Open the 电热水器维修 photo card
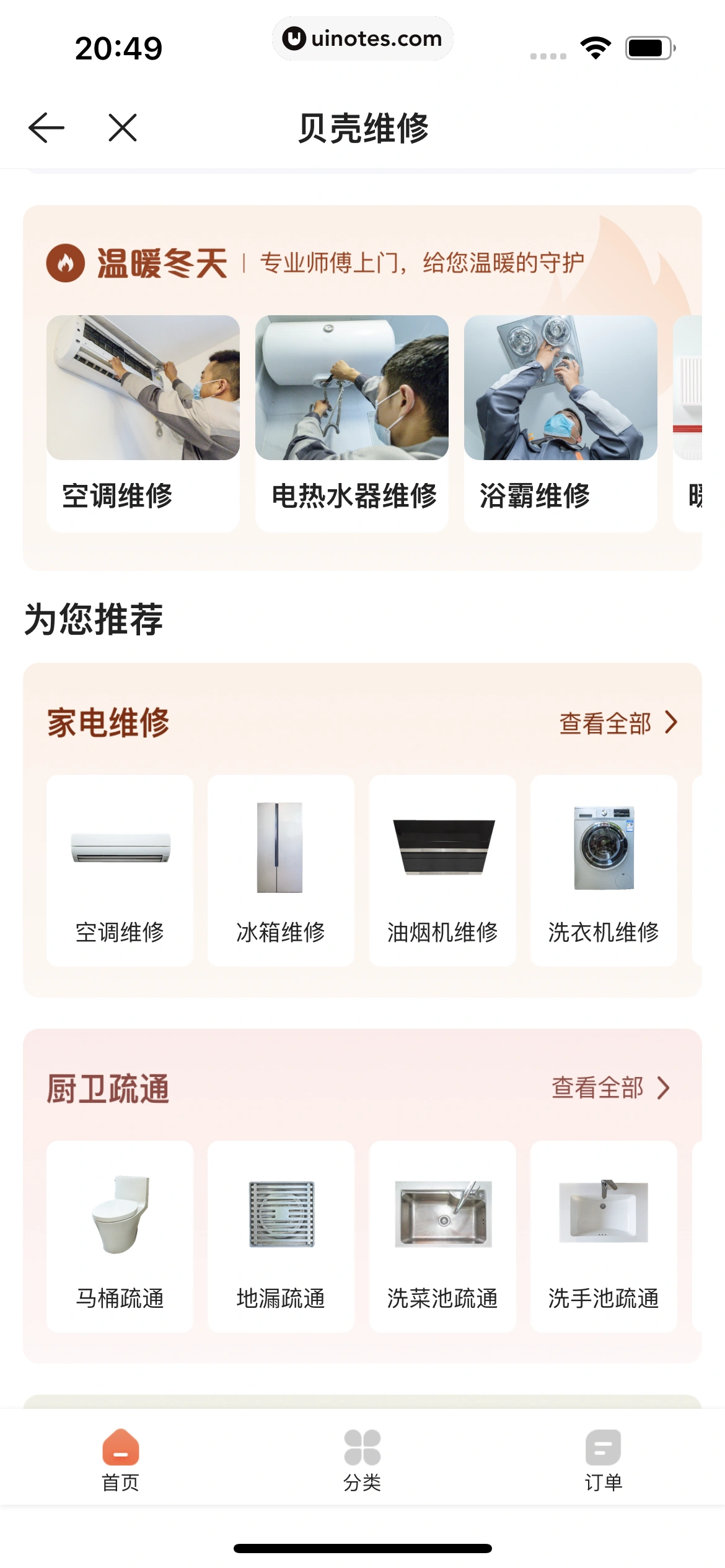 point(351,423)
